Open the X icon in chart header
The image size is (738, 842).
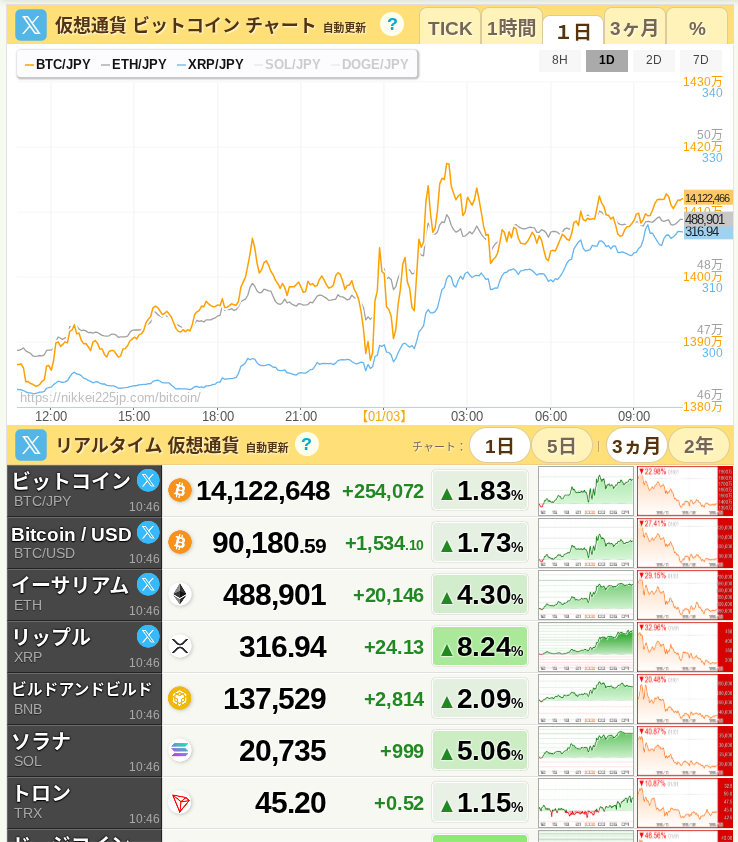(30, 25)
